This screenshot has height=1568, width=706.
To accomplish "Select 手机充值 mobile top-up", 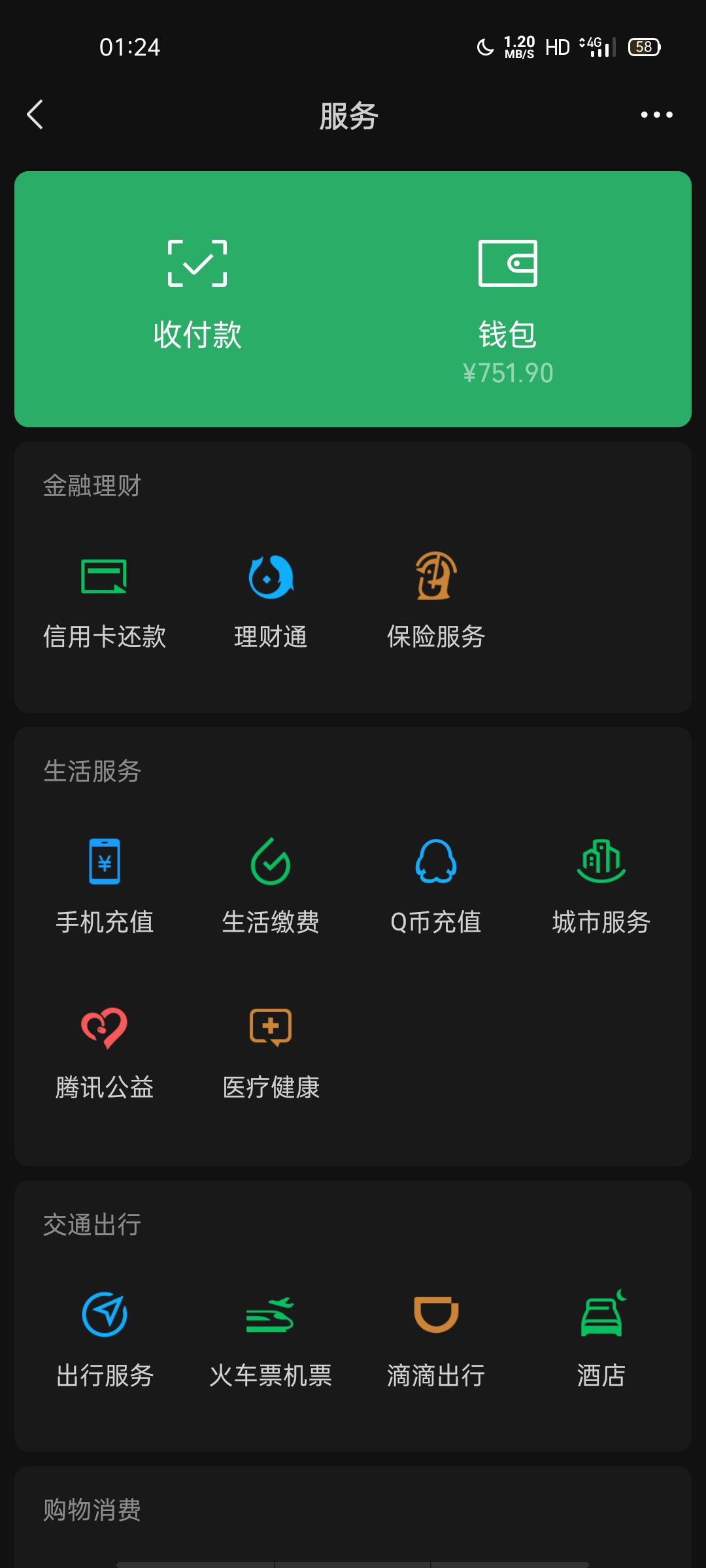I will click(105, 885).
